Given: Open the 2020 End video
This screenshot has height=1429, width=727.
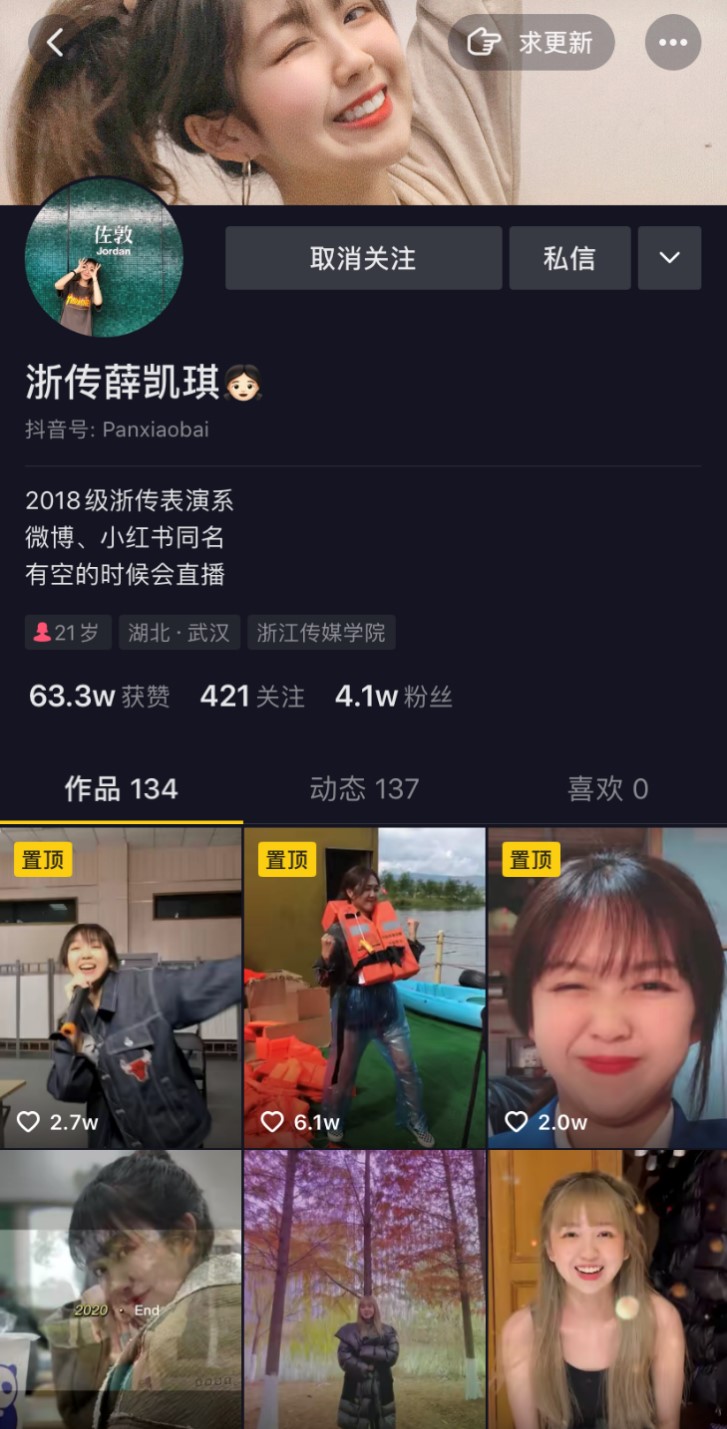Looking at the screenshot, I should click(120, 1289).
